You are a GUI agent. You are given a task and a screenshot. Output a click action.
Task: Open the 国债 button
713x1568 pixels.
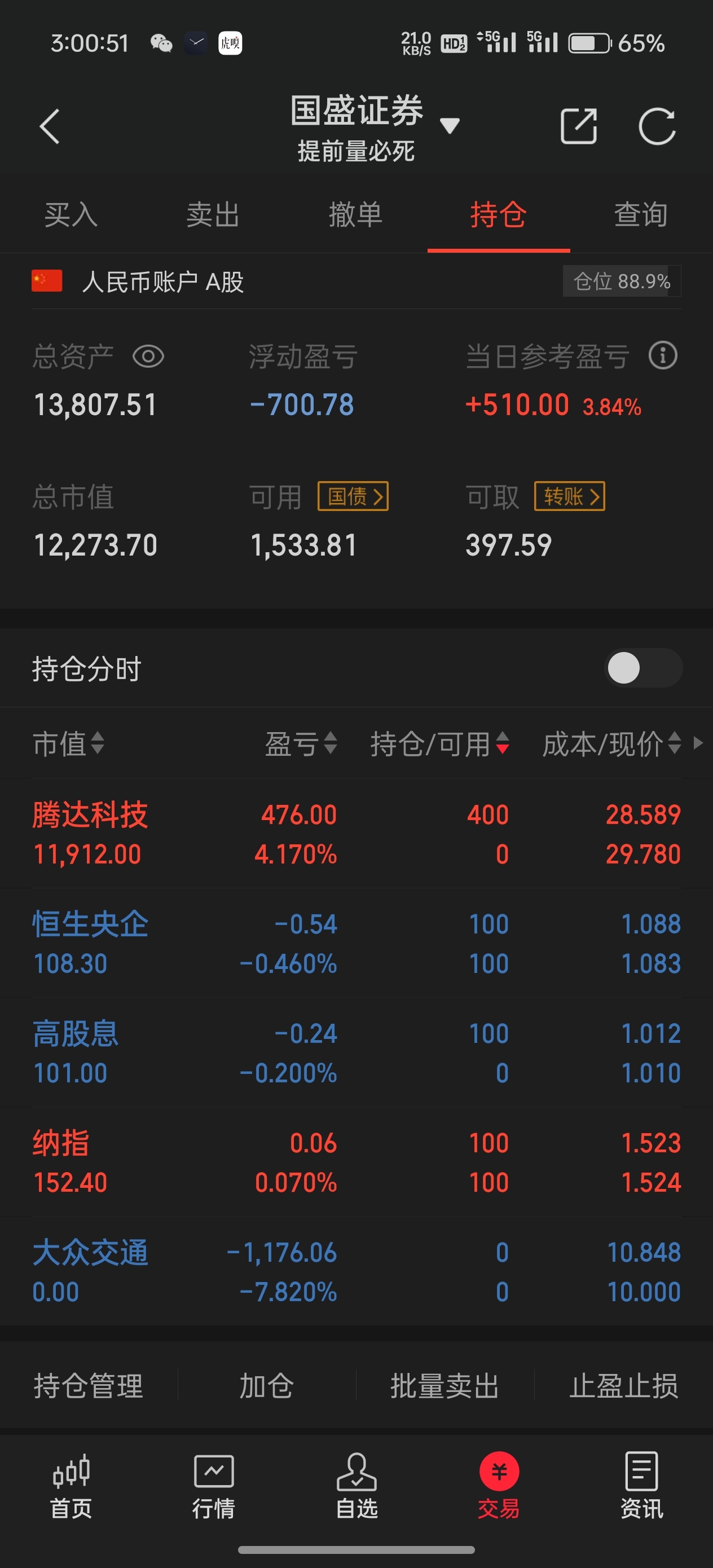pyautogui.click(x=353, y=497)
